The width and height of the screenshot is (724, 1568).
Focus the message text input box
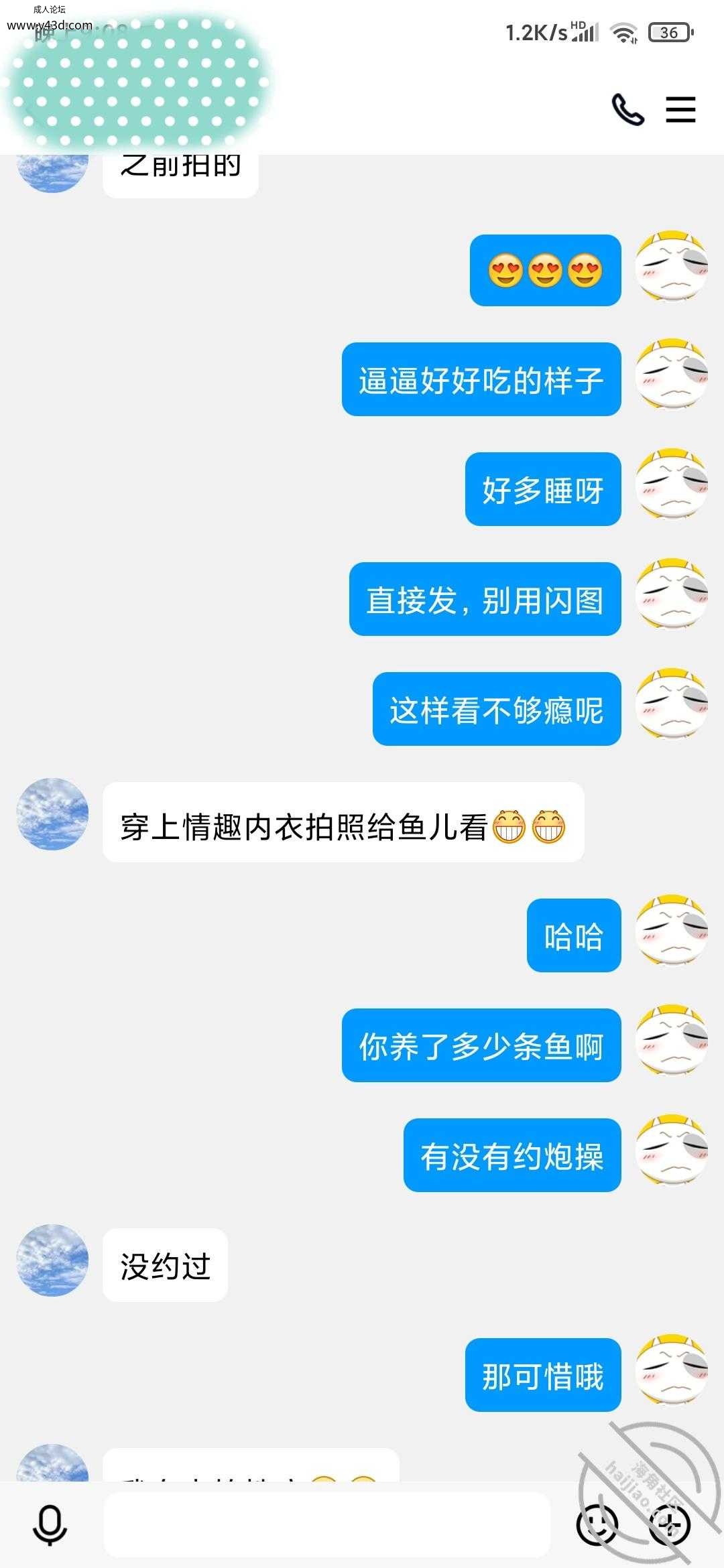click(327, 1524)
